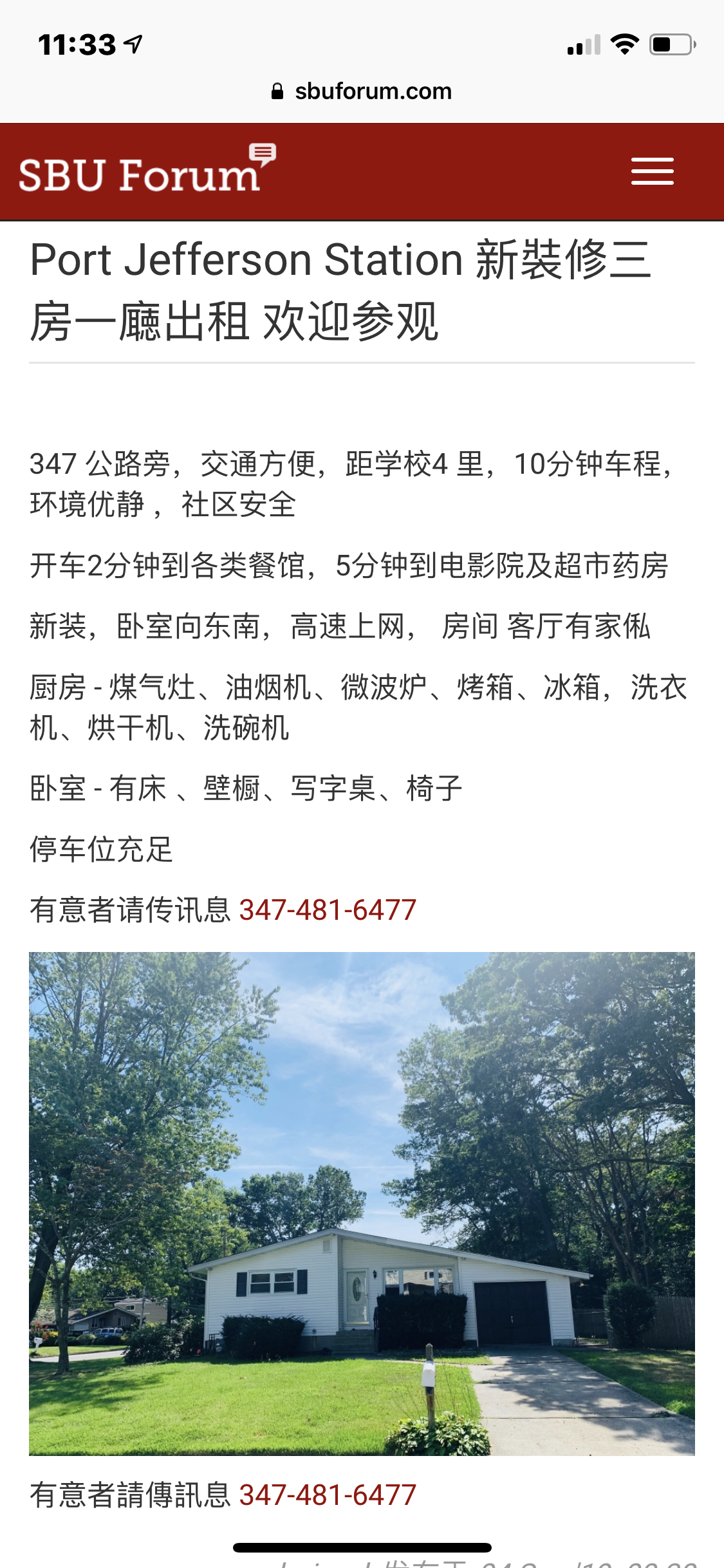Tap 347-481-6477 link below the house photo
This screenshot has height=1568, width=724.
[328, 1495]
